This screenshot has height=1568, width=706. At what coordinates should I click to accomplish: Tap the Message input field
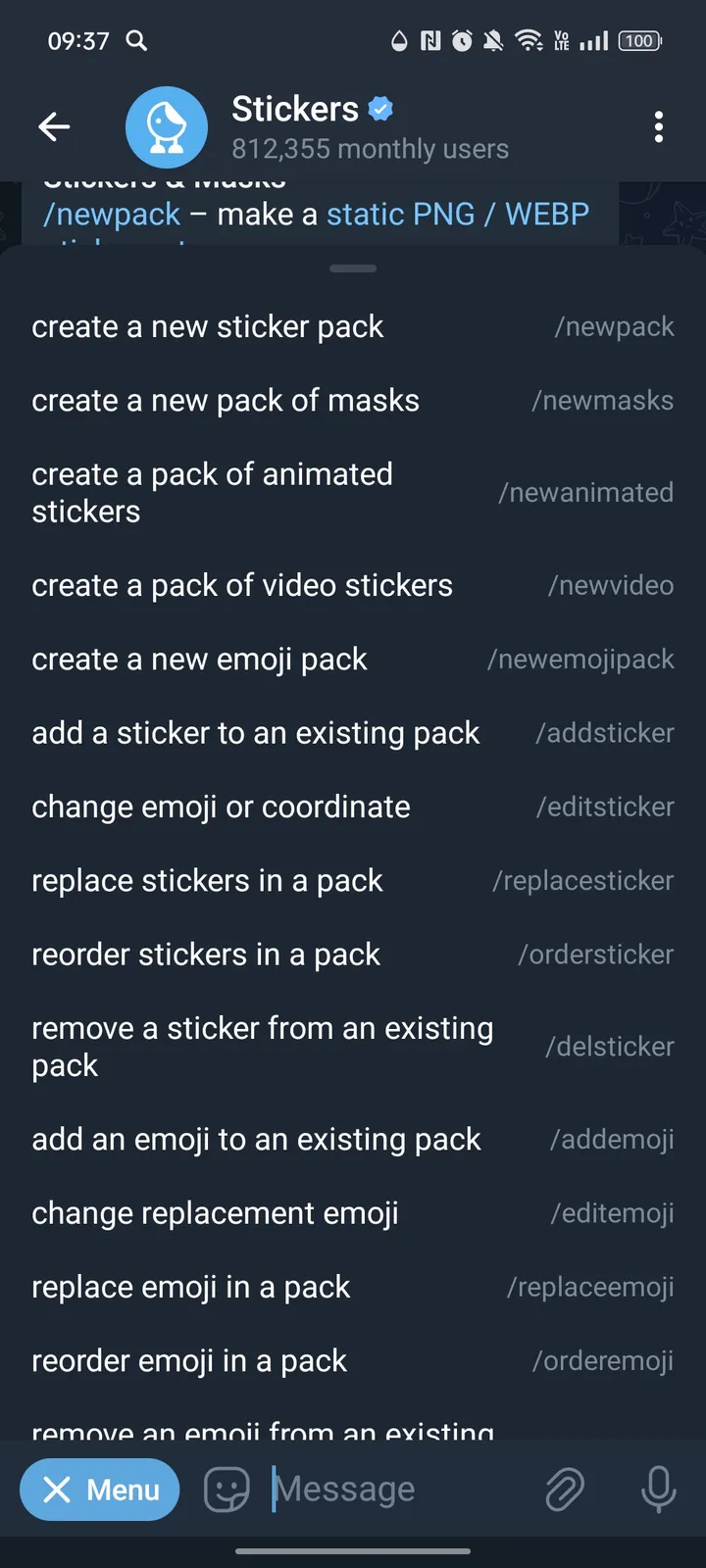[392, 1489]
